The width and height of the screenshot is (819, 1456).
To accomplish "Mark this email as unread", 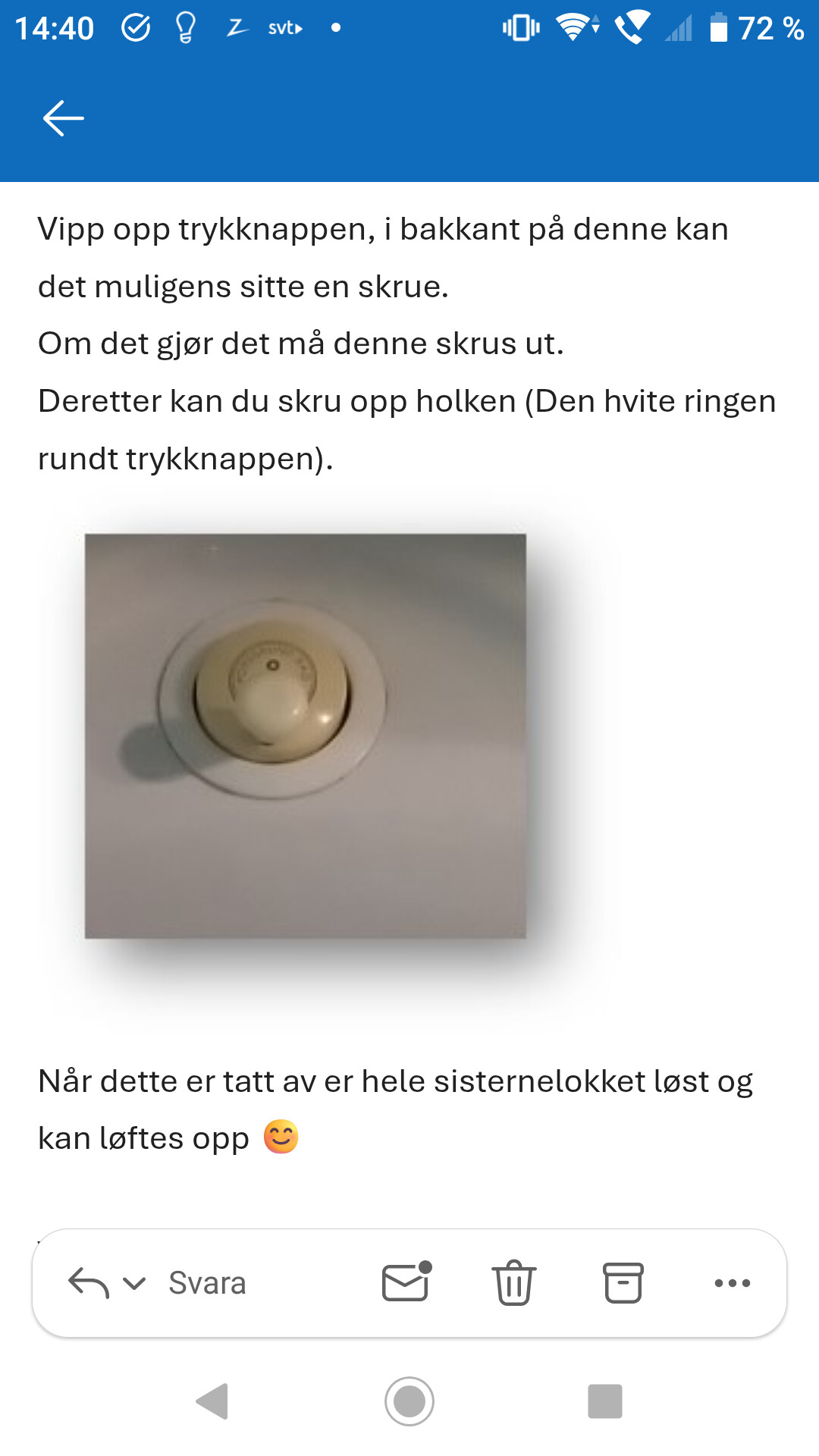I will [406, 1282].
